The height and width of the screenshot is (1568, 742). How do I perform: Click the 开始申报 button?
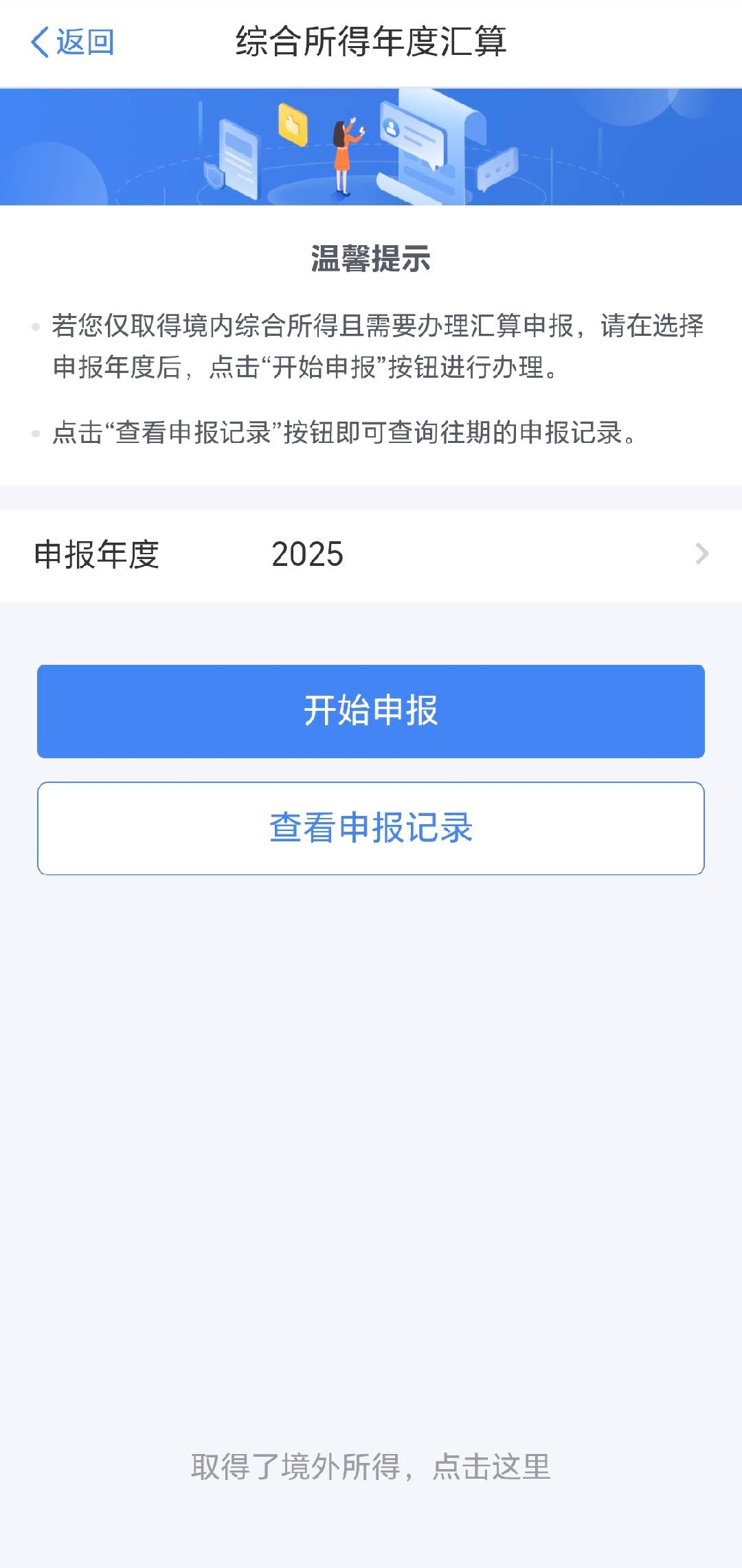[371, 712]
